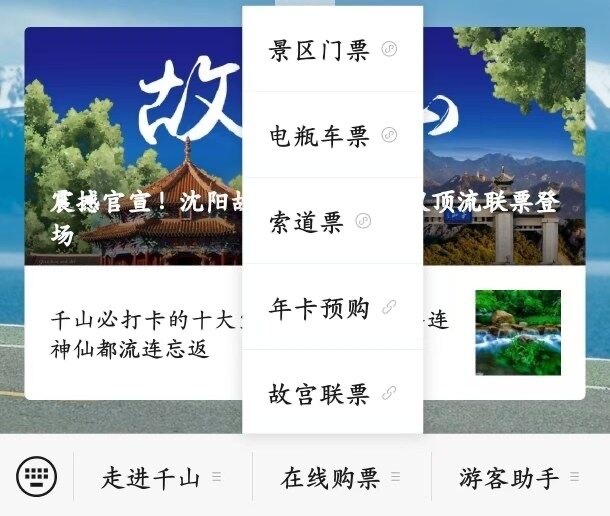Screen dimensions: 610x516
Task: Select 故宫联票 menu item
Action: 331,394
